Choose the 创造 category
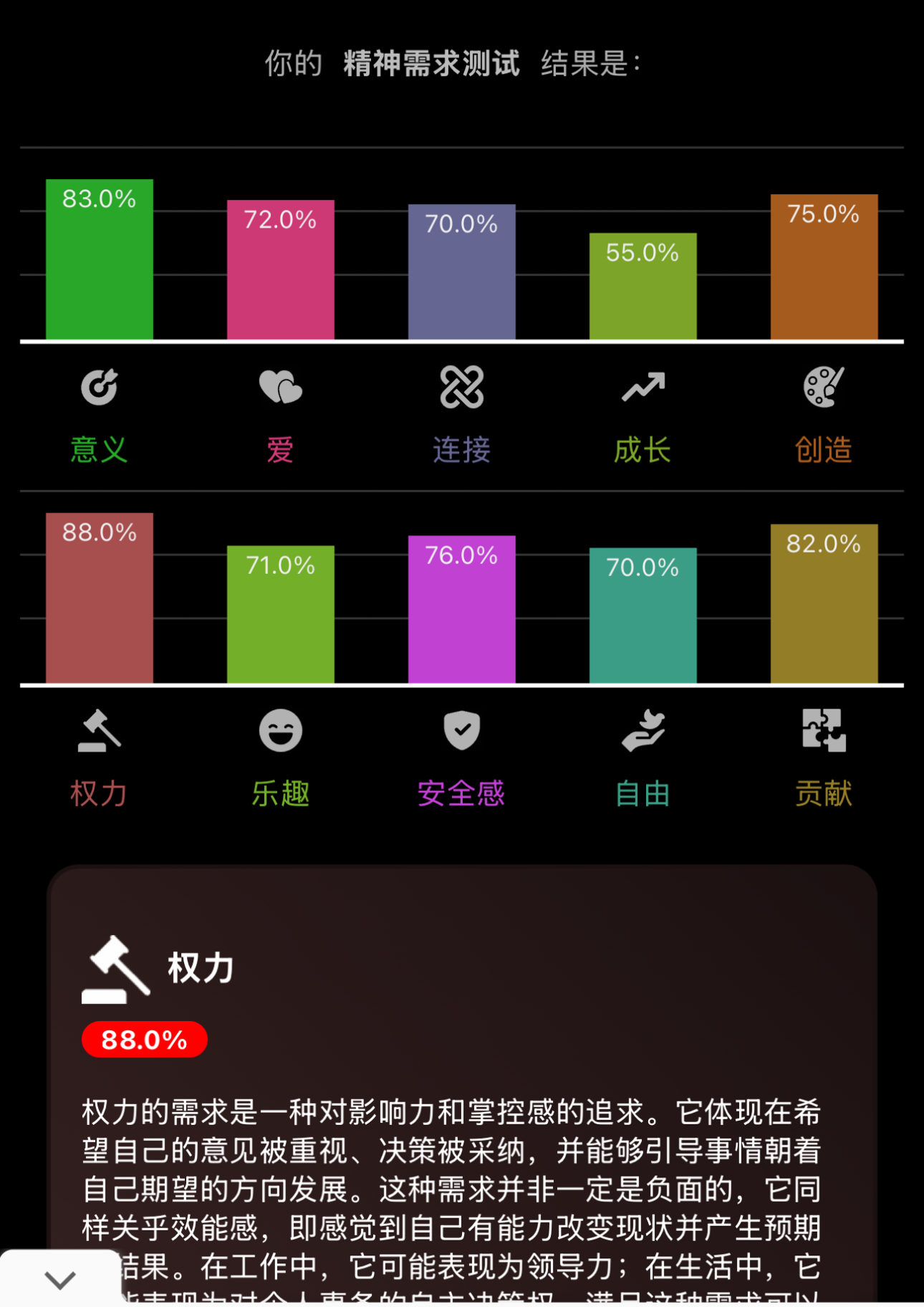 click(x=824, y=449)
